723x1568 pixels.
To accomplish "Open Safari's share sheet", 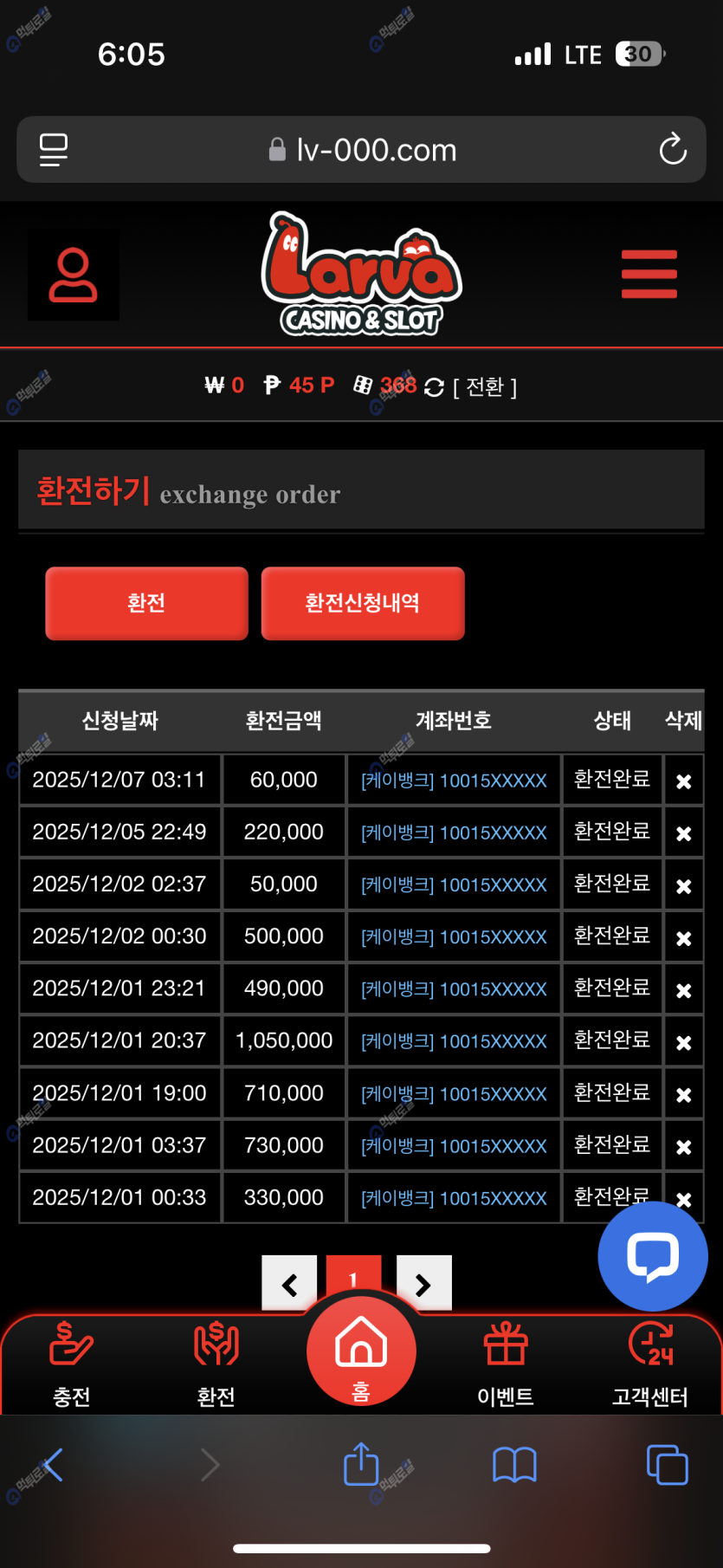I will [x=361, y=1465].
